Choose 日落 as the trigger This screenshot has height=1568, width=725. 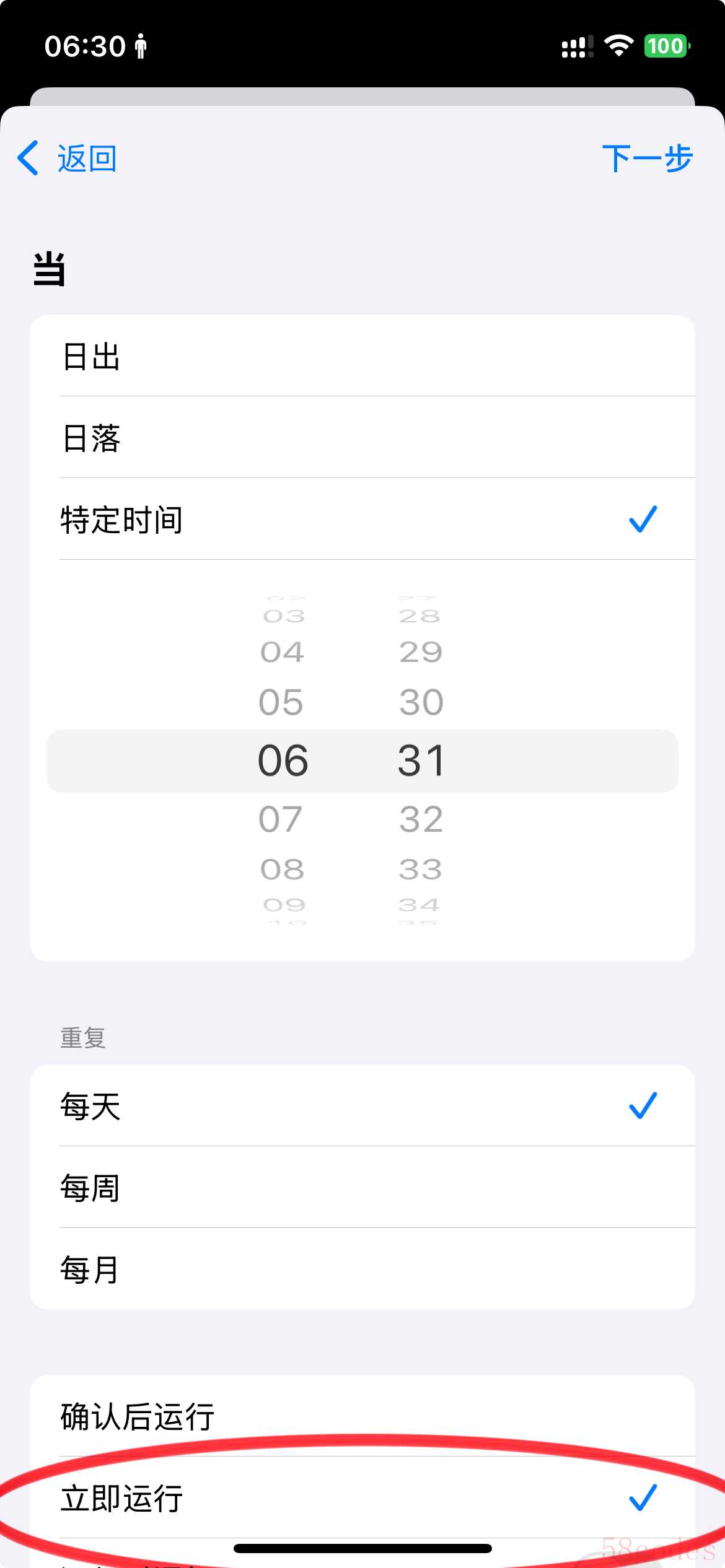(362, 438)
